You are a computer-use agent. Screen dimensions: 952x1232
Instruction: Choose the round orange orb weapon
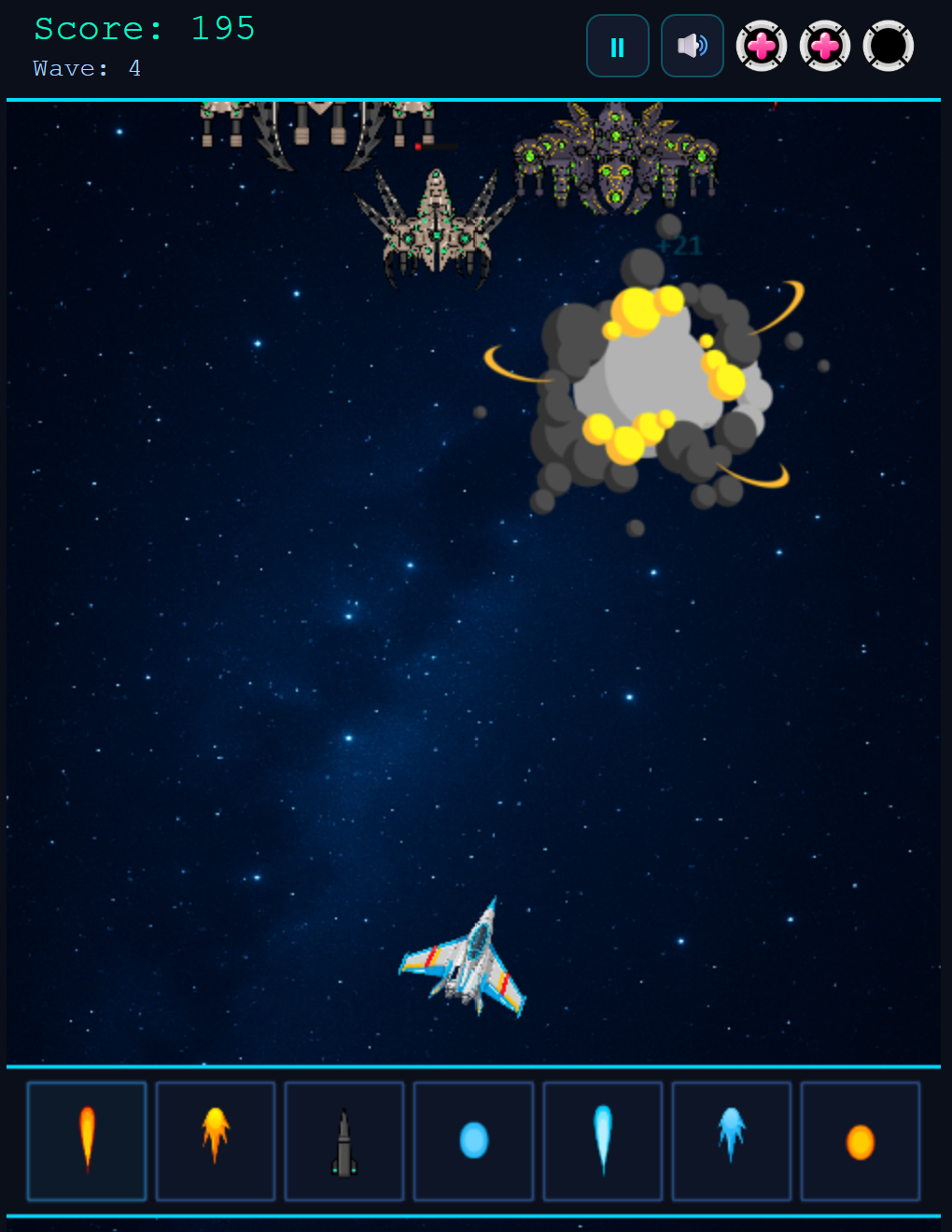[x=861, y=1141]
